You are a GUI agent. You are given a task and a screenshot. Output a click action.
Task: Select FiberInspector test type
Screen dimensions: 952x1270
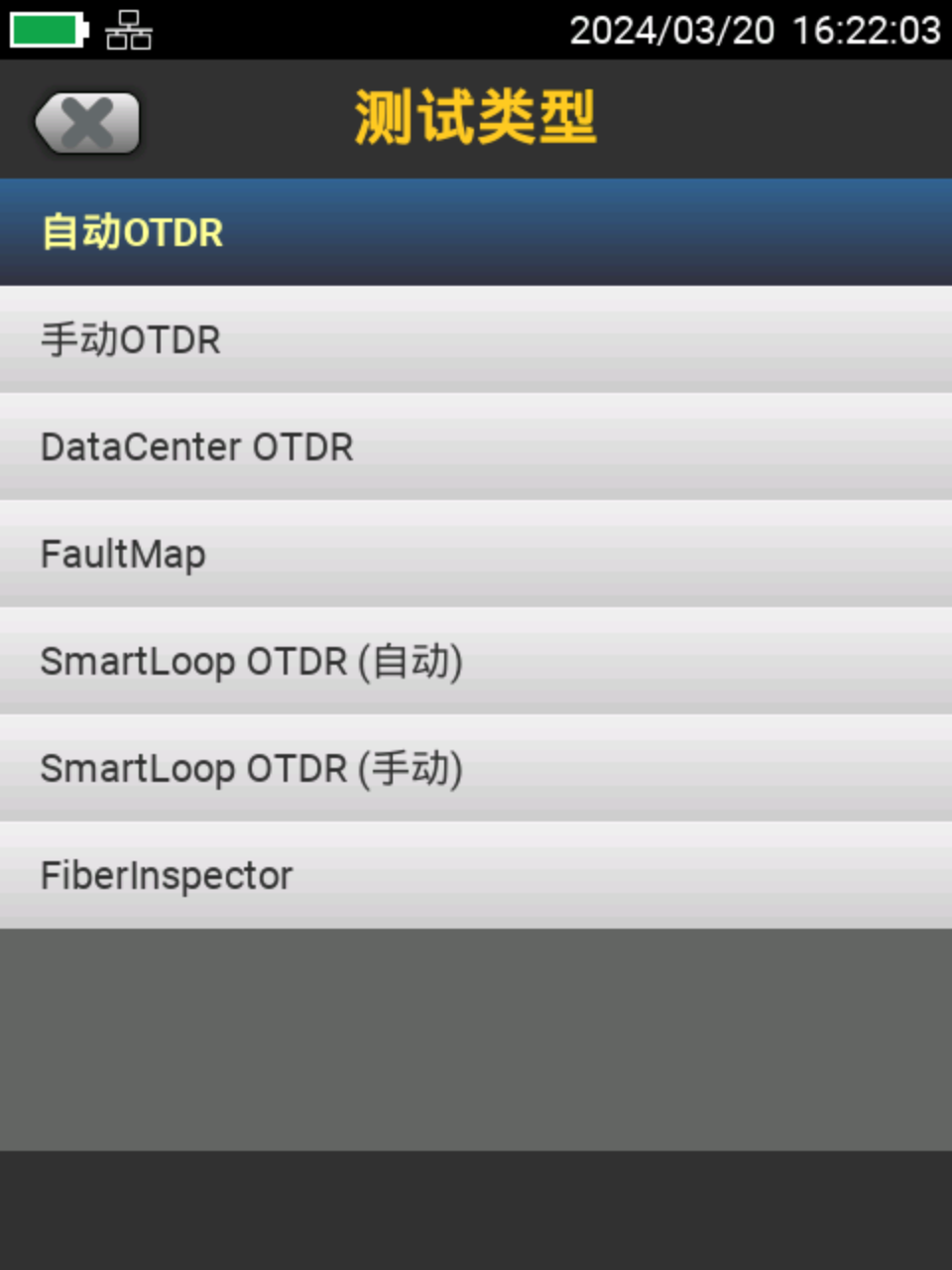[476, 875]
